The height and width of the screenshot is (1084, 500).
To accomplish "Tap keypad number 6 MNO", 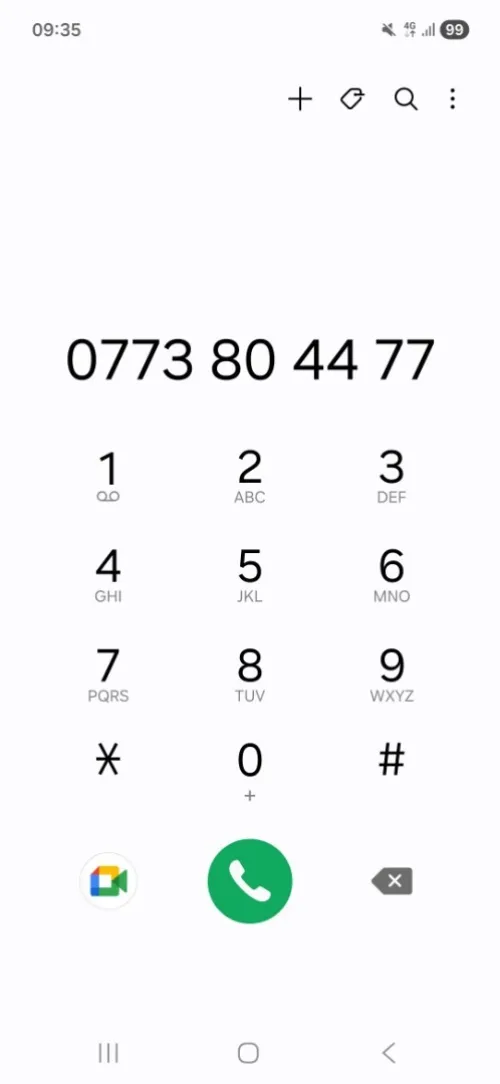I will click(391, 576).
